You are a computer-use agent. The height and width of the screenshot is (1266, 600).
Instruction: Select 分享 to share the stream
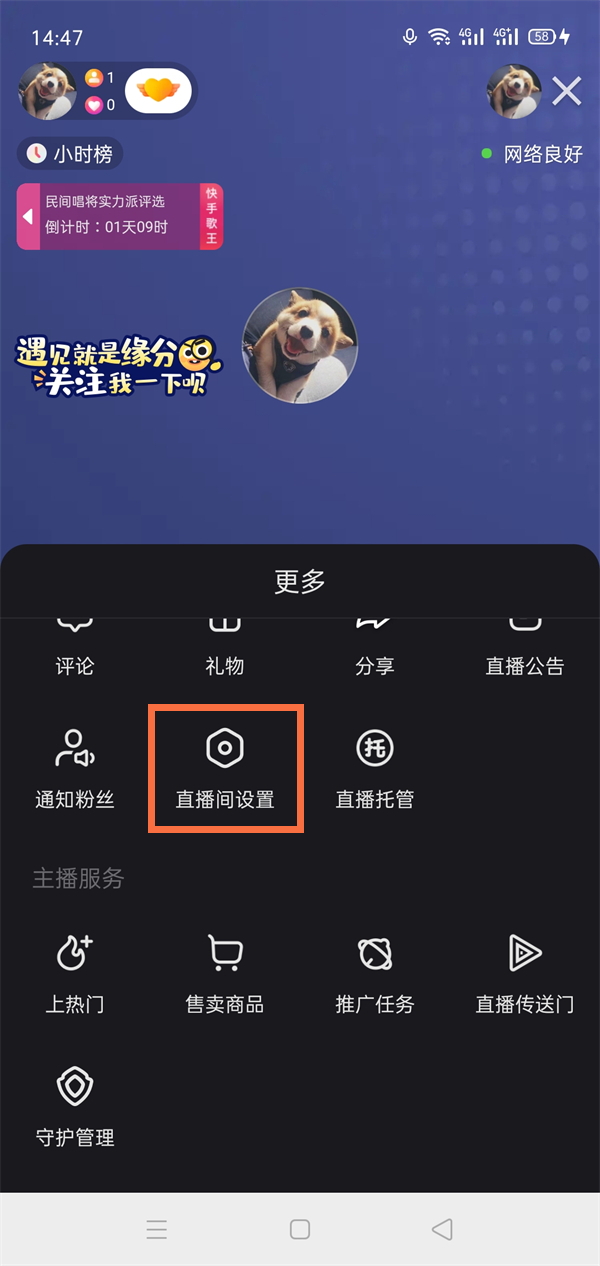pyautogui.click(x=375, y=650)
